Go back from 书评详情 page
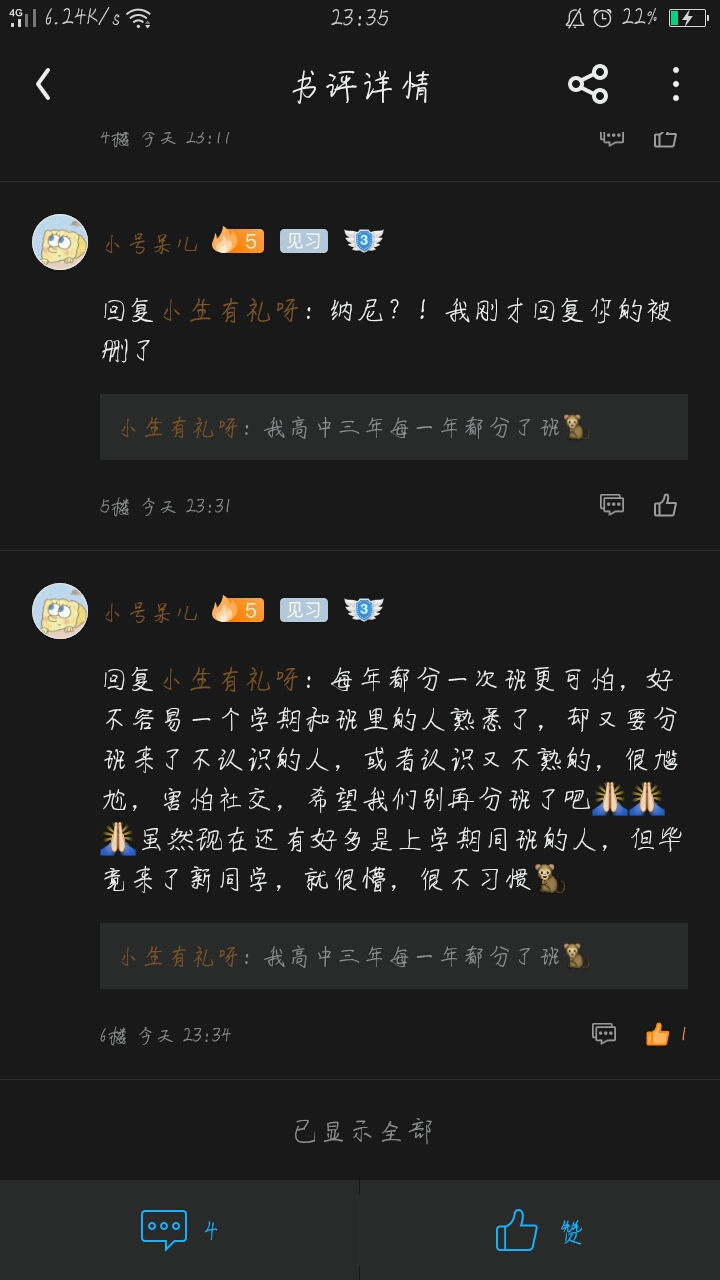Image resolution: width=720 pixels, height=1280 pixels. click(x=43, y=85)
